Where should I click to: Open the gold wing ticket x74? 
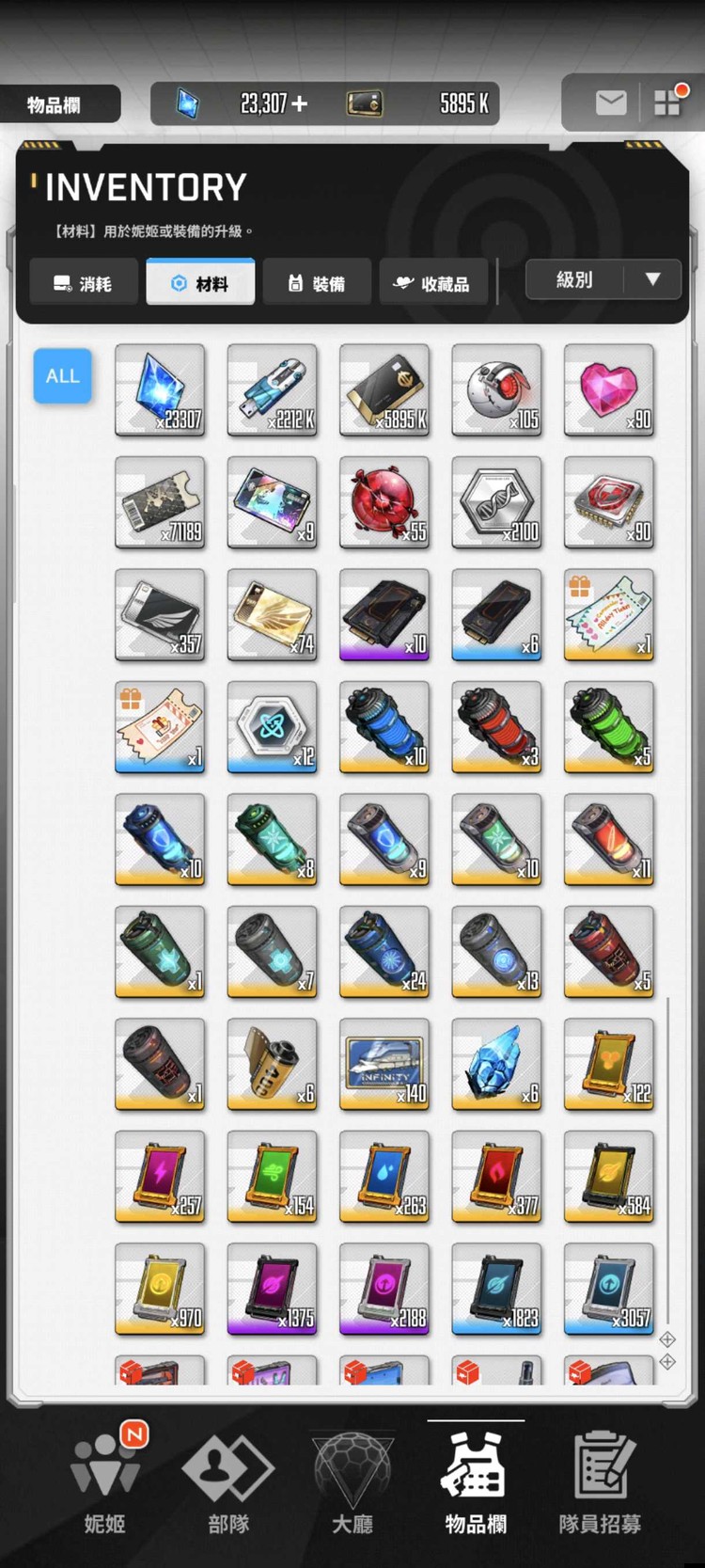272,614
